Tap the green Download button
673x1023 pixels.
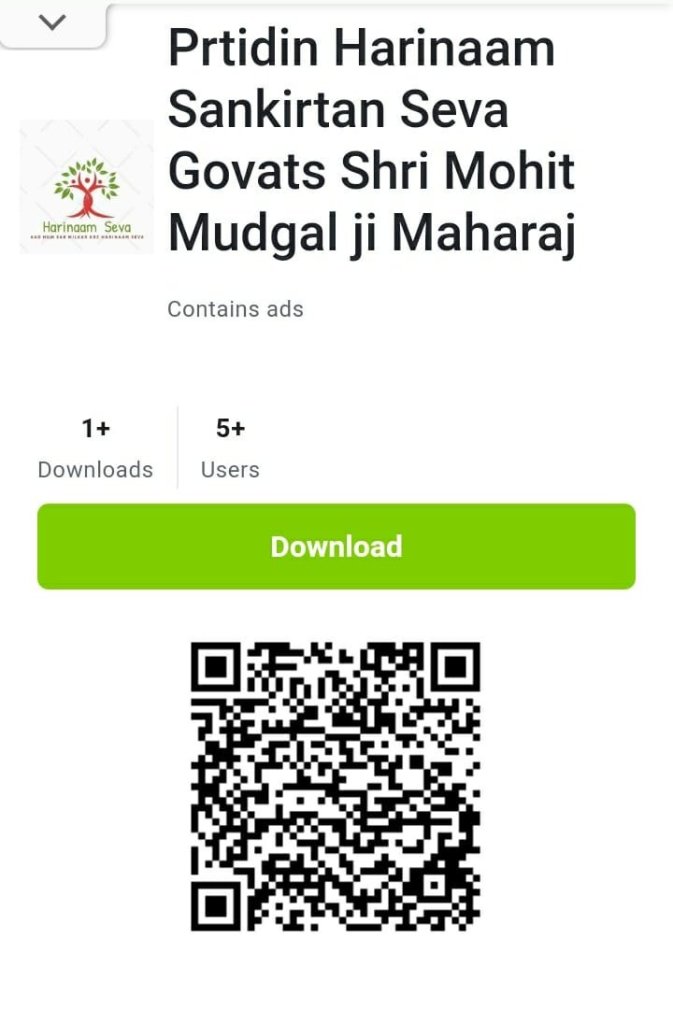336,546
